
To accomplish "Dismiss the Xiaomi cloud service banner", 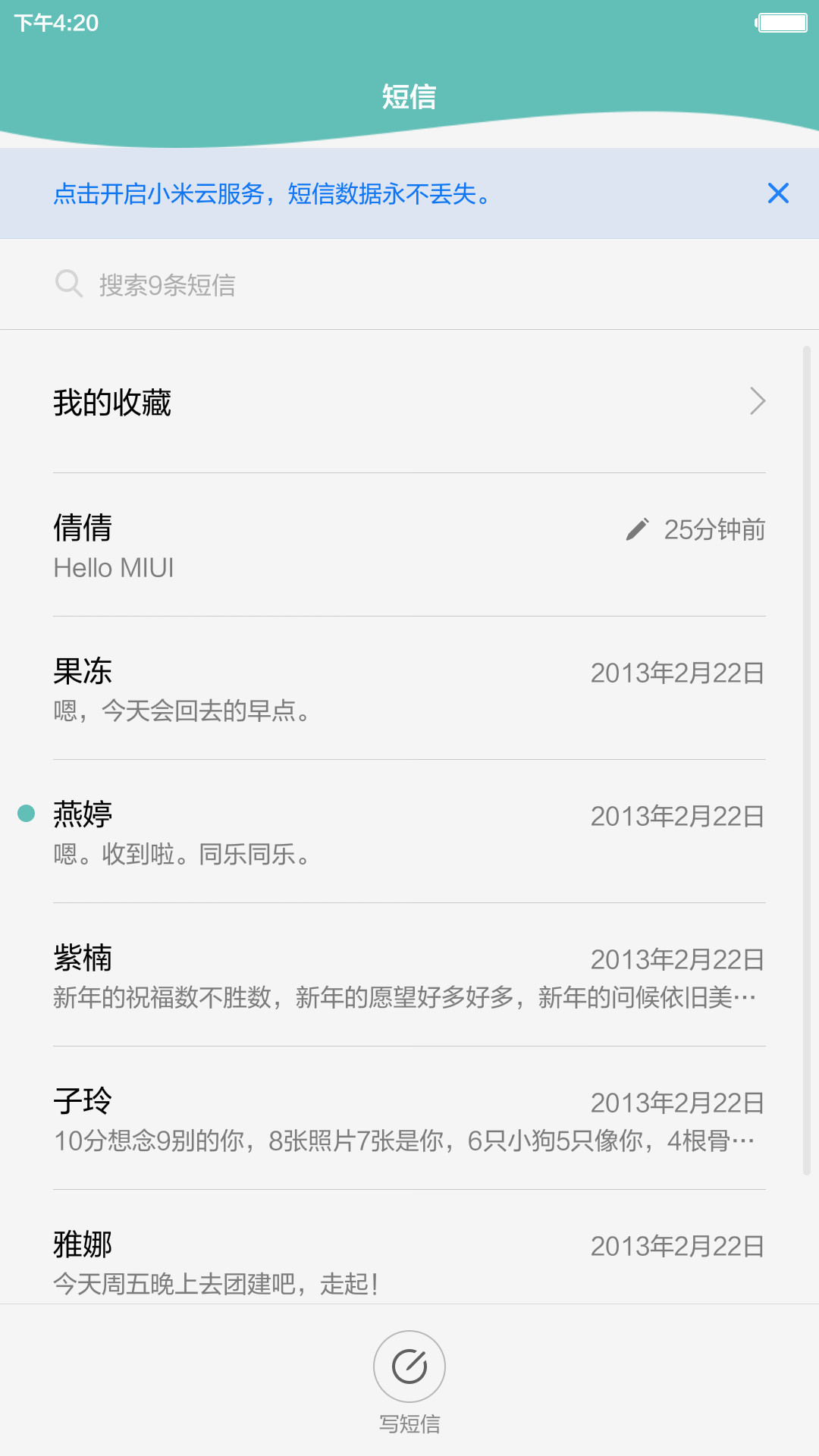I will pyautogui.click(x=778, y=193).
